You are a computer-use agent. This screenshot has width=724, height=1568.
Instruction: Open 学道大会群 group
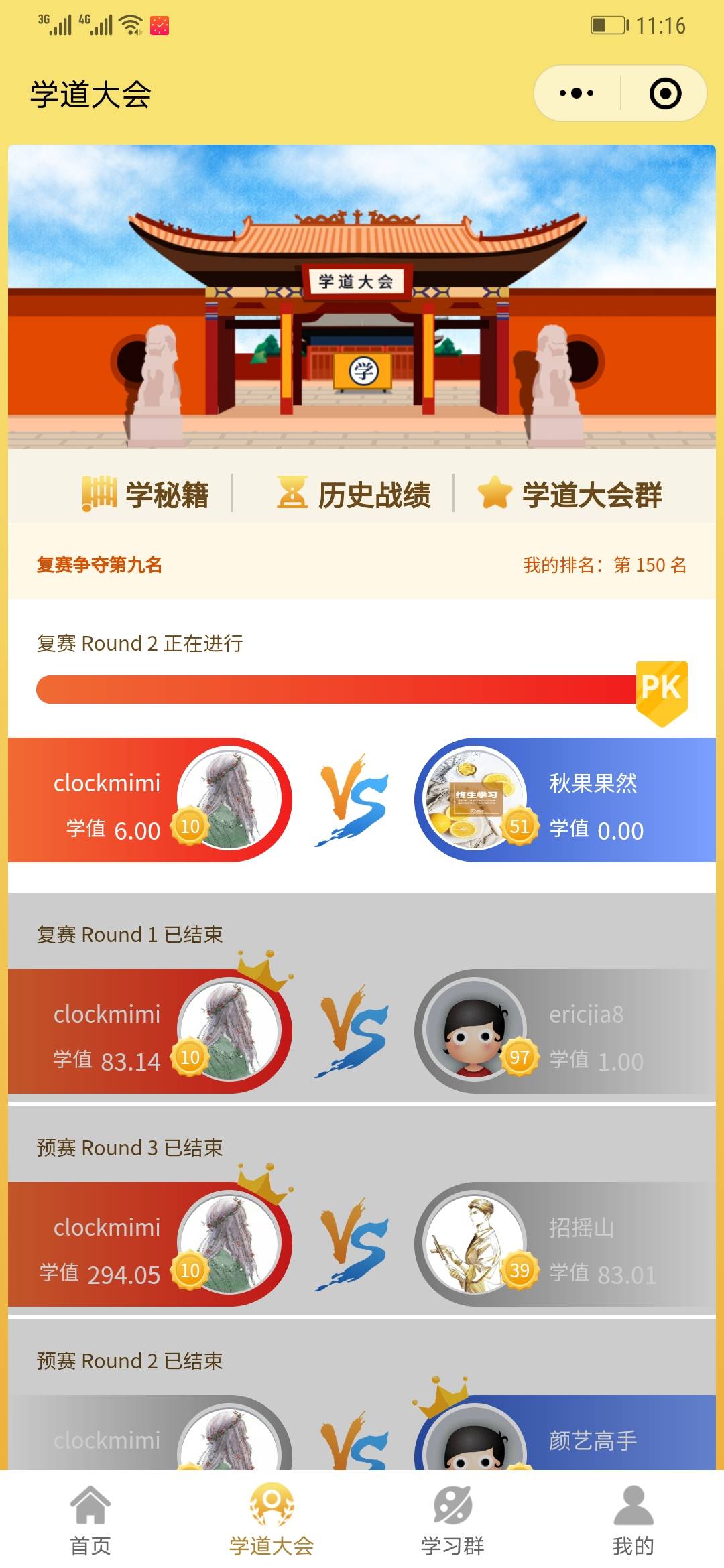570,495
